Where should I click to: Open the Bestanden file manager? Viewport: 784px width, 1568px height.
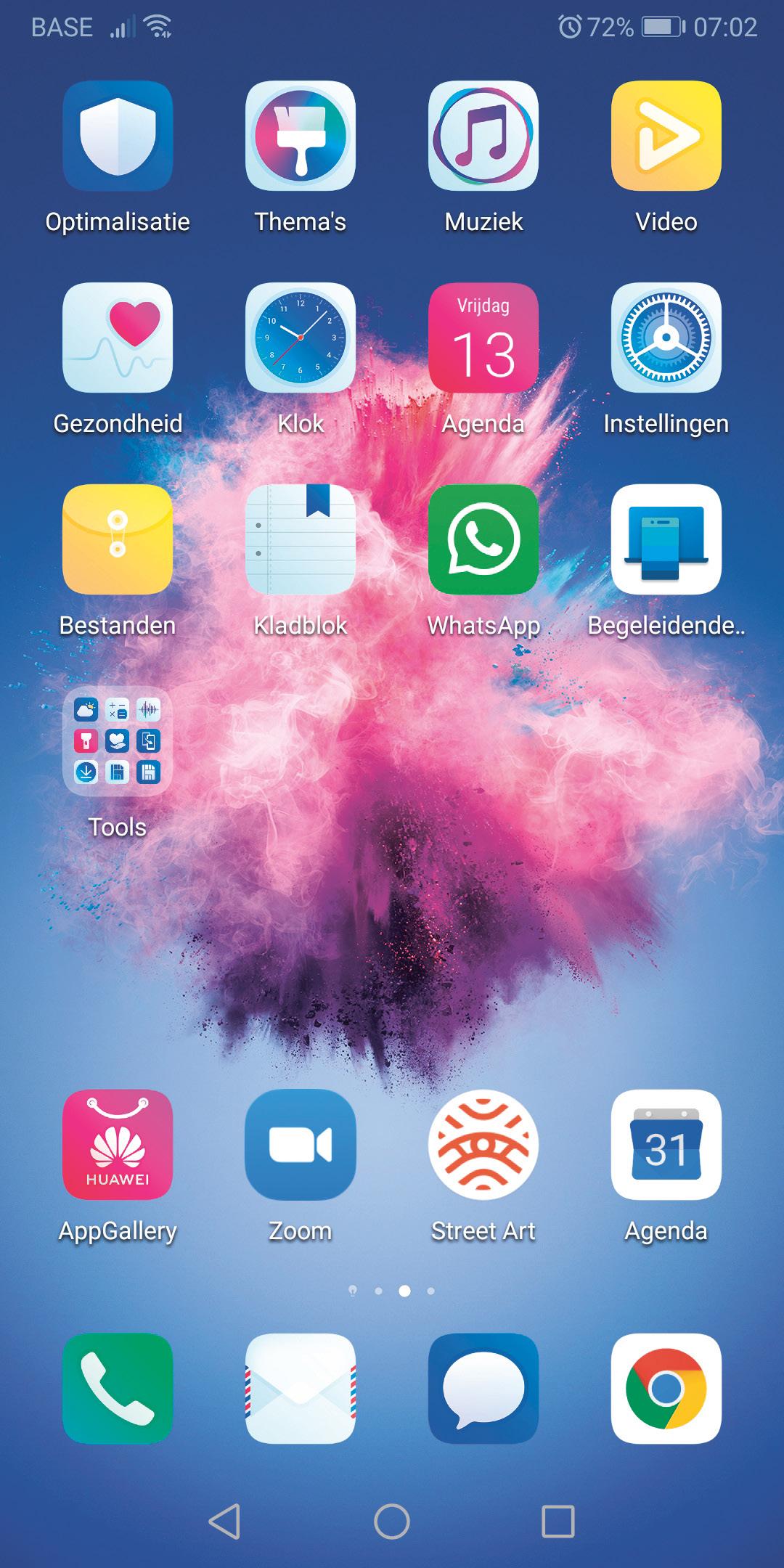point(118,539)
